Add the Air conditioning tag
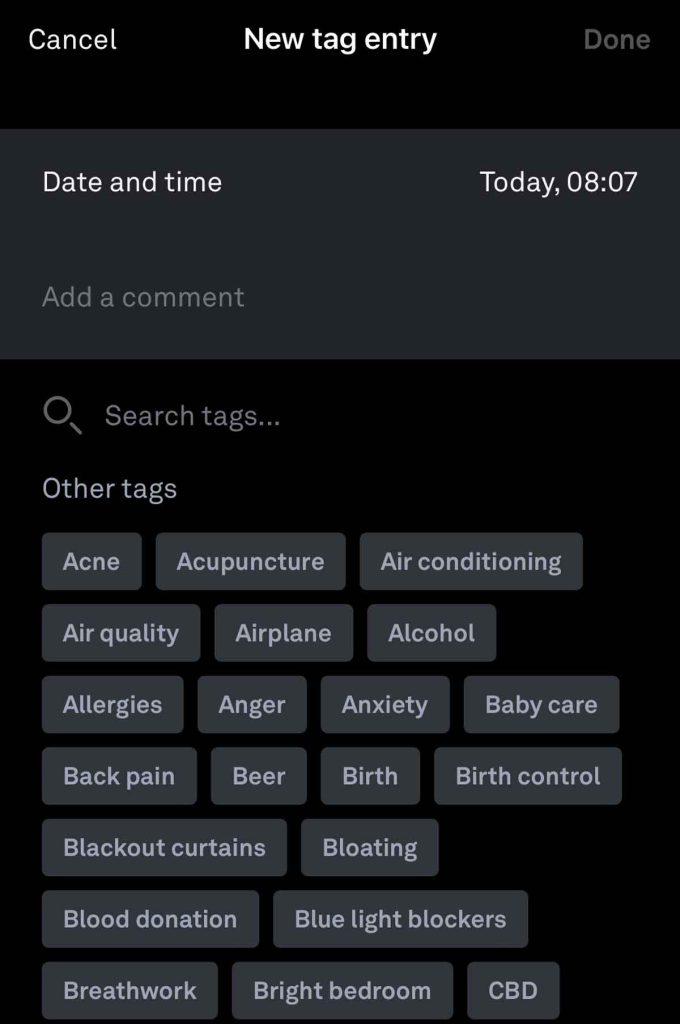The image size is (680, 1024). [470, 562]
